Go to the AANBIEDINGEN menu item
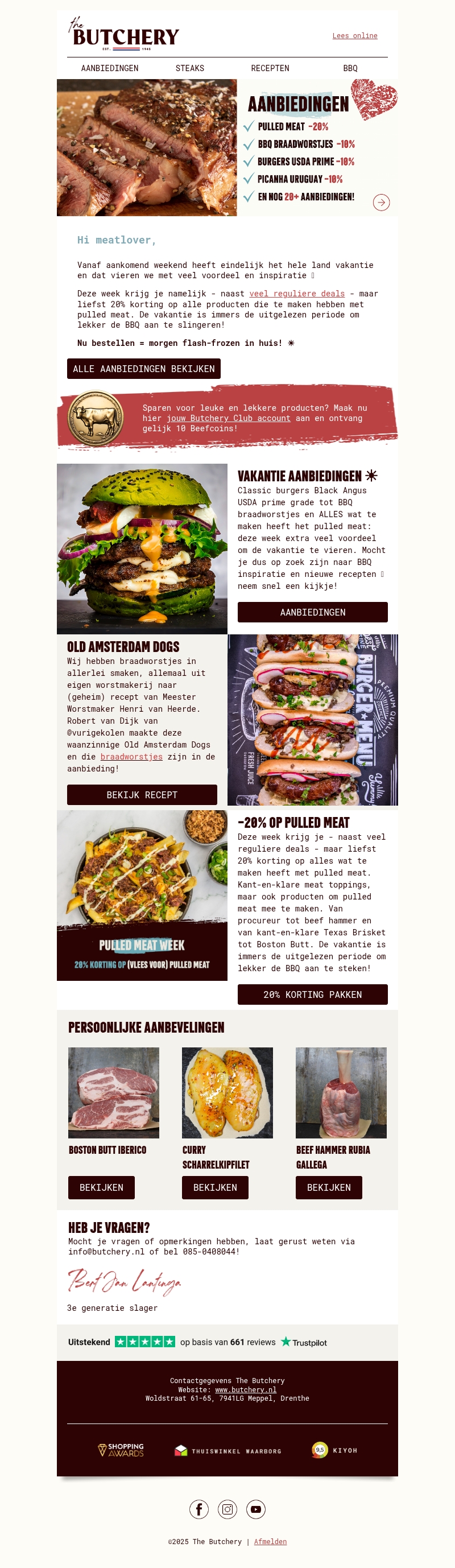455x1568 pixels. click(110, 68)
